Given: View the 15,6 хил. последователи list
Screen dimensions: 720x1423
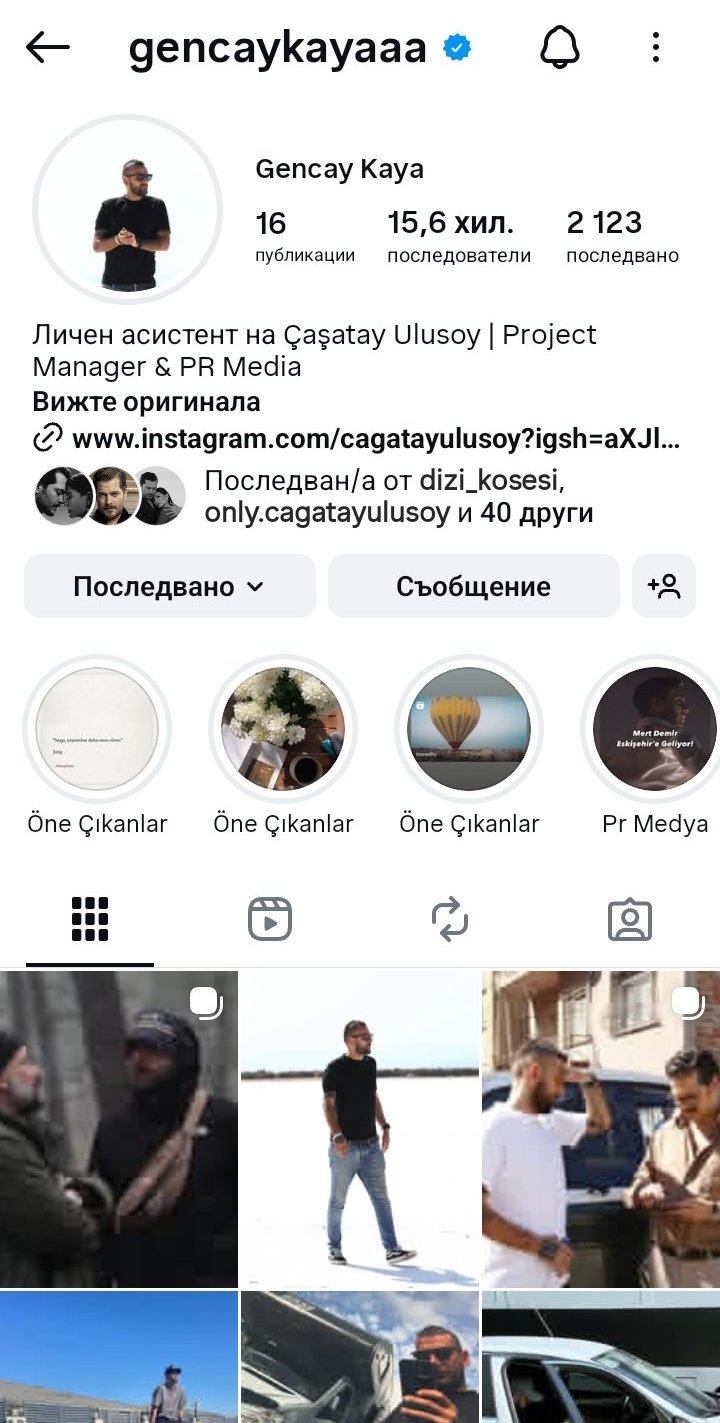Looking at the screenshot, I should pos(458,236).
